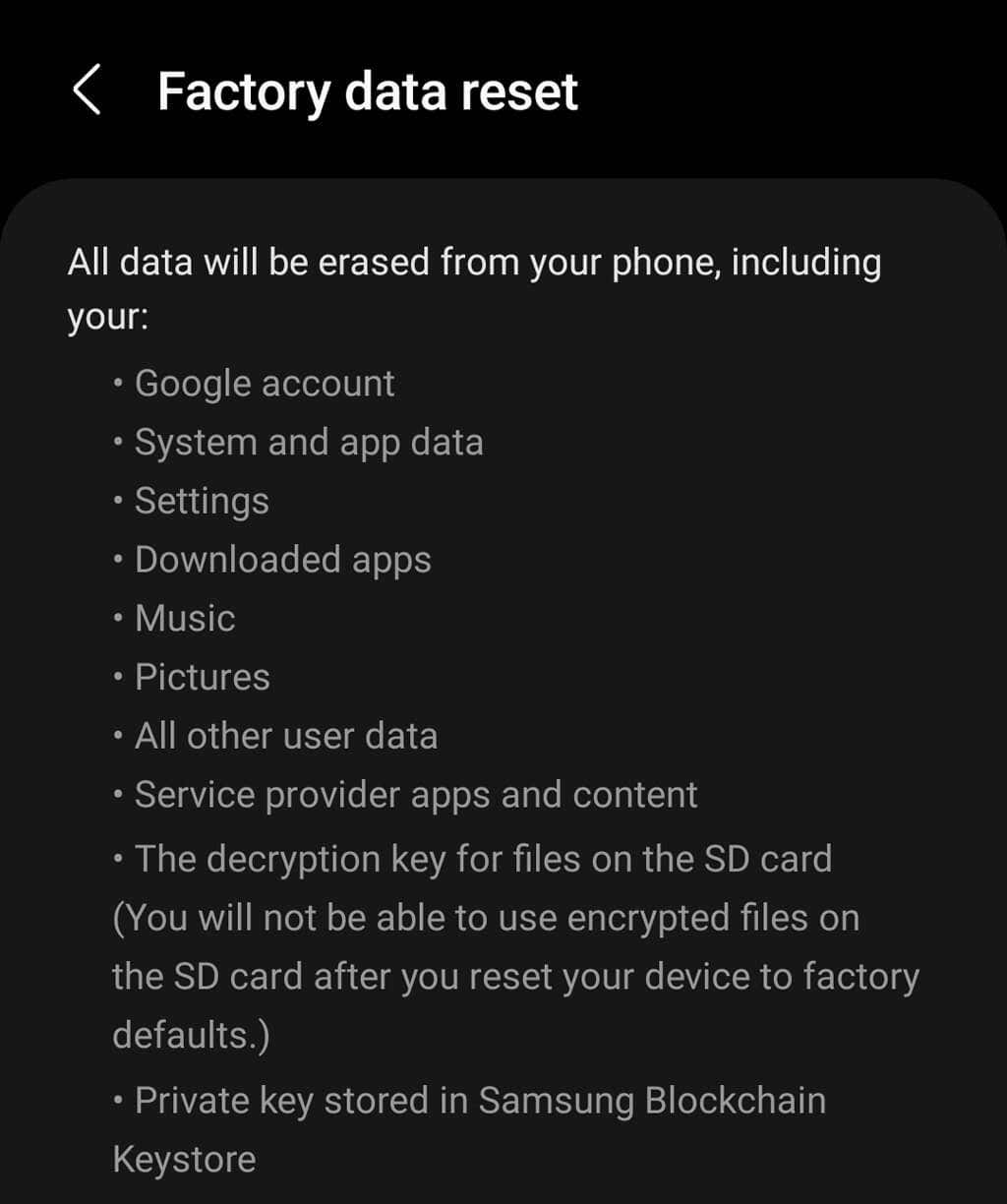1007x1204 pixels.
Task: Select the Downloaded apps entry
Action: tap(281, 560)
